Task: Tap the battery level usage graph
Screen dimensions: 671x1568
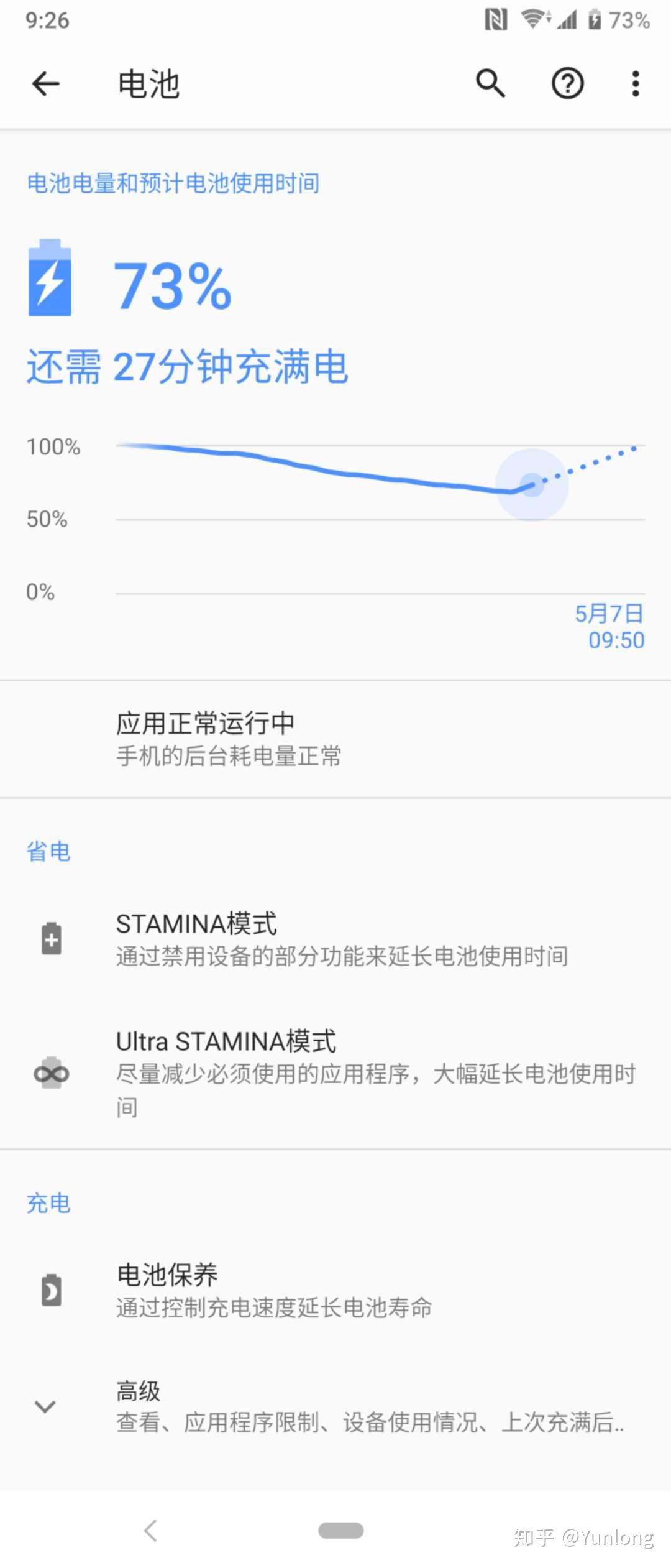Action: point(379,519)
